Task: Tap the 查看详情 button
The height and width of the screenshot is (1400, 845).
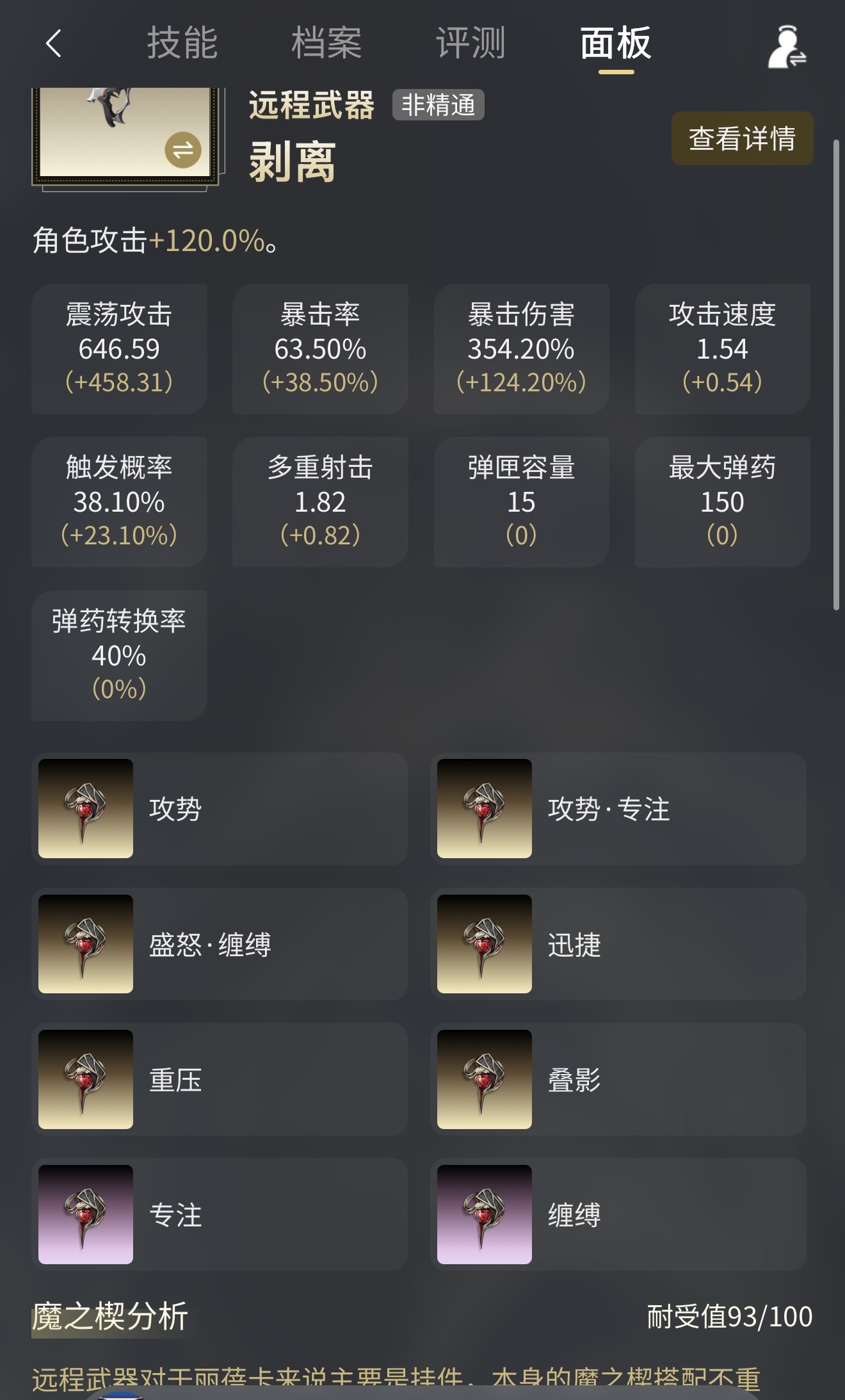Action: [742, 138]
